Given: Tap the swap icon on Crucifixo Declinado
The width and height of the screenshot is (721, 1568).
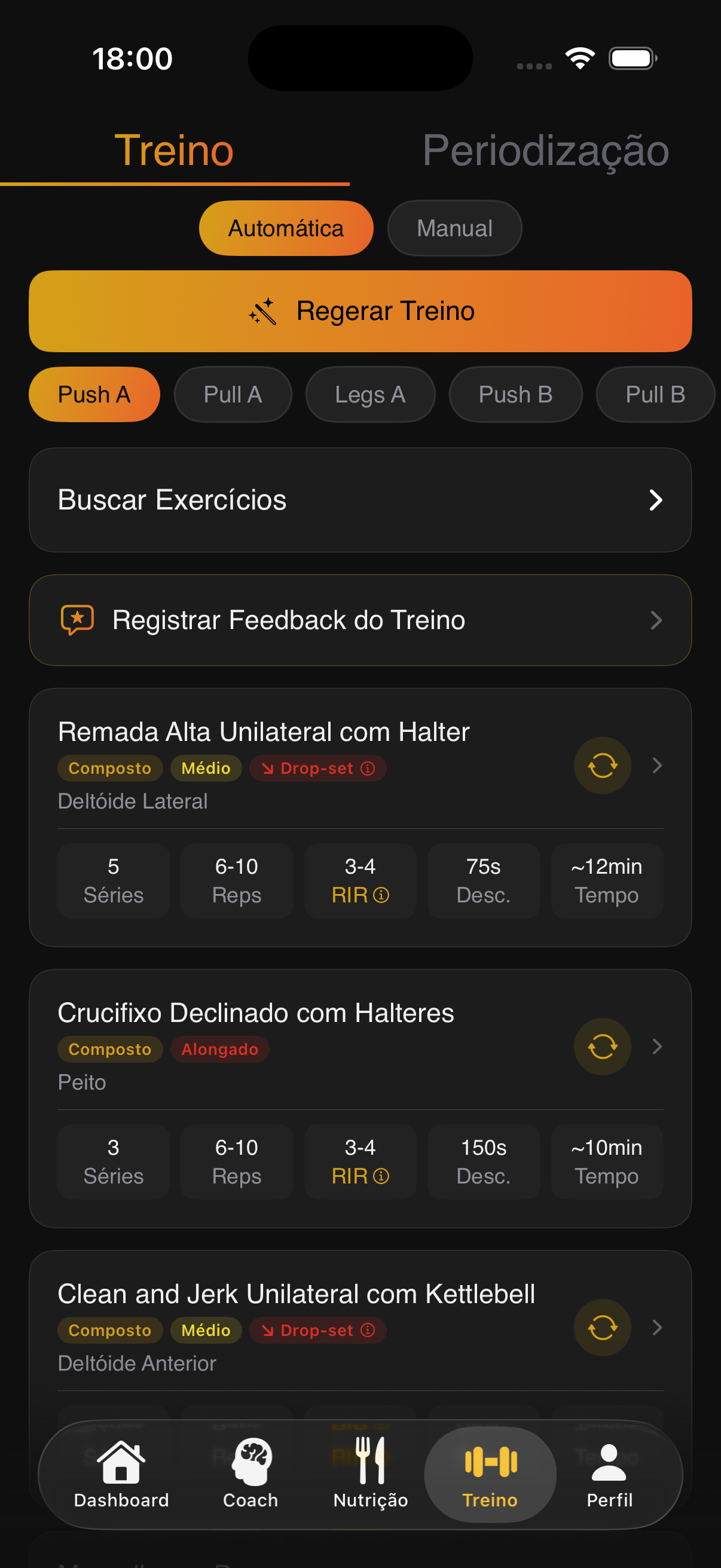Looking at the screenshot, I should [x=602, y=1047].
